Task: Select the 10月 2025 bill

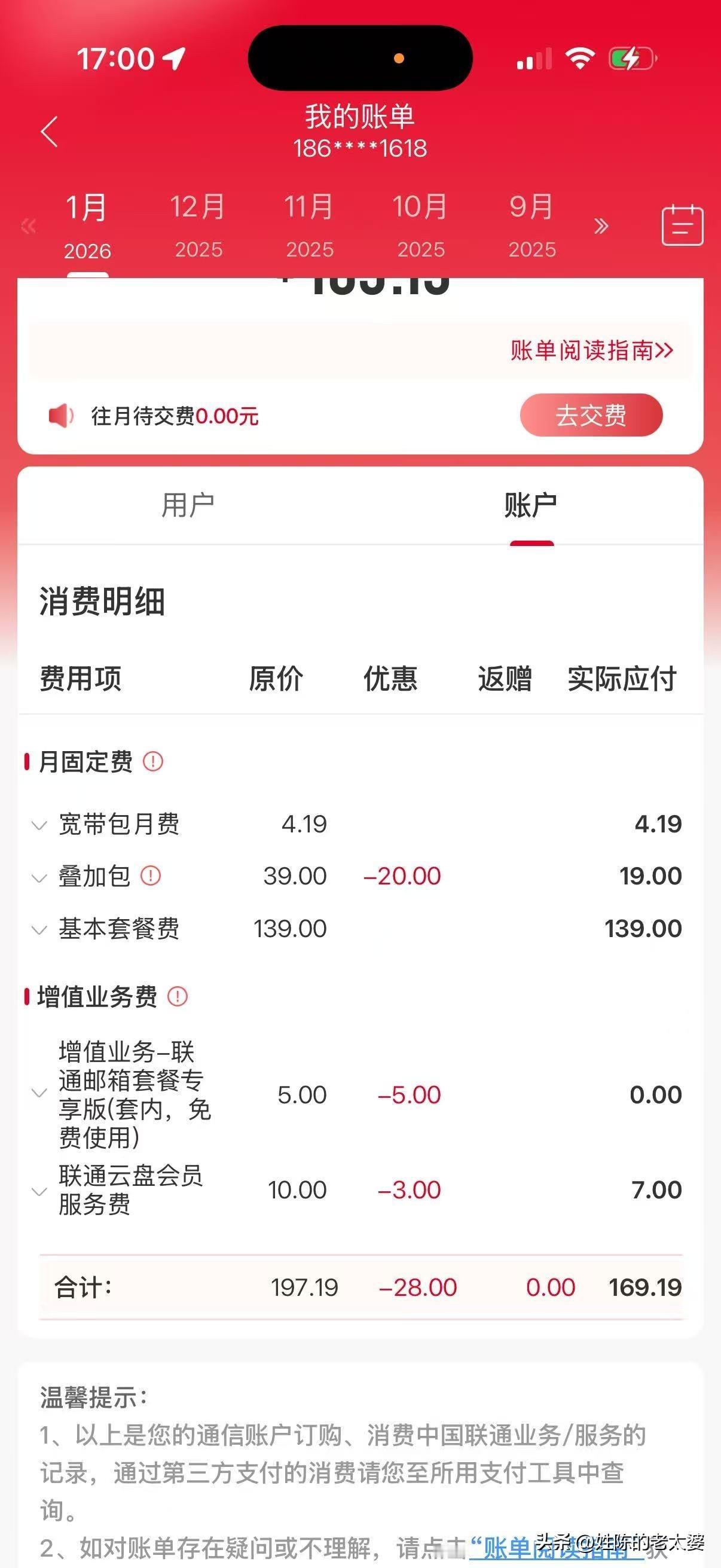Action: [x=420, y=226]
